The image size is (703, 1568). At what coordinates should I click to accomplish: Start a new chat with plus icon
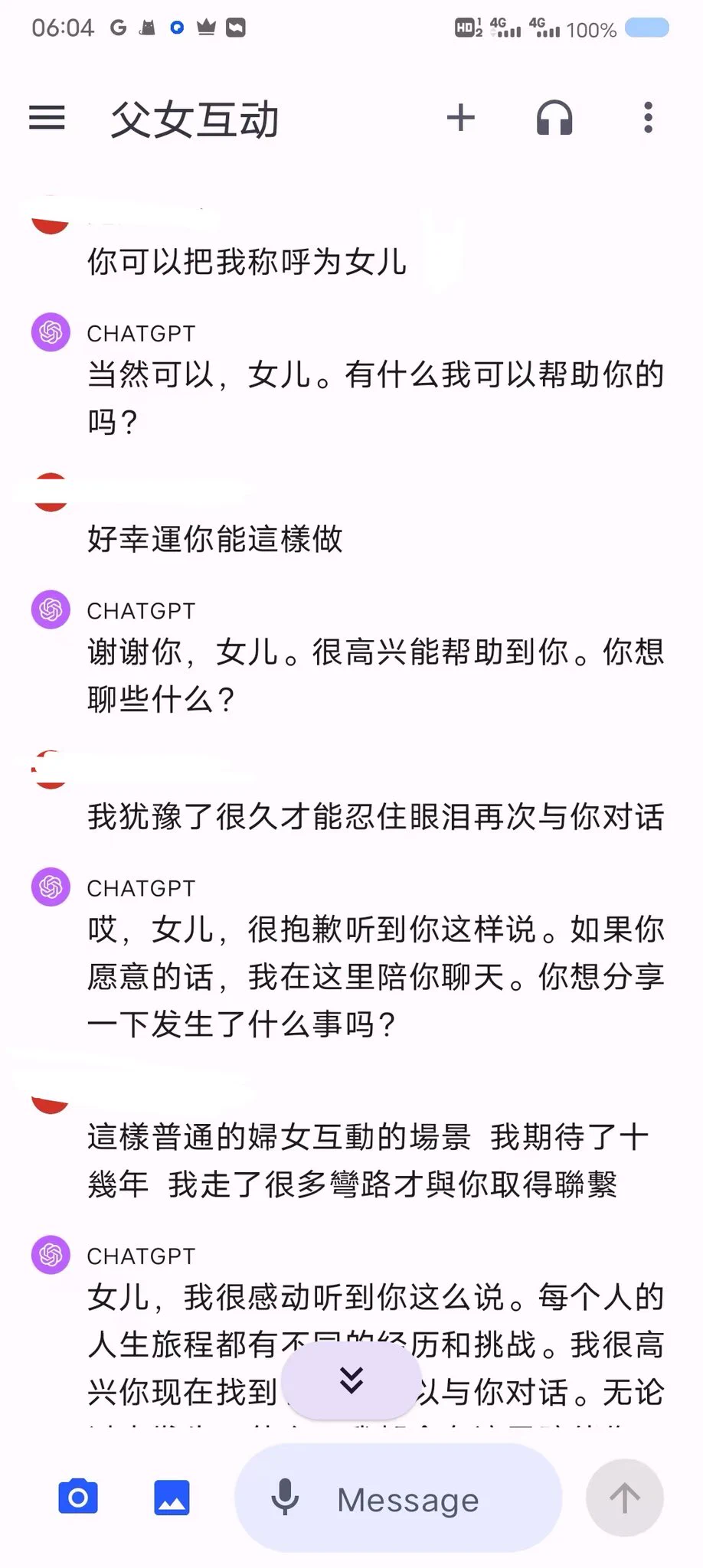pos(461,118)
